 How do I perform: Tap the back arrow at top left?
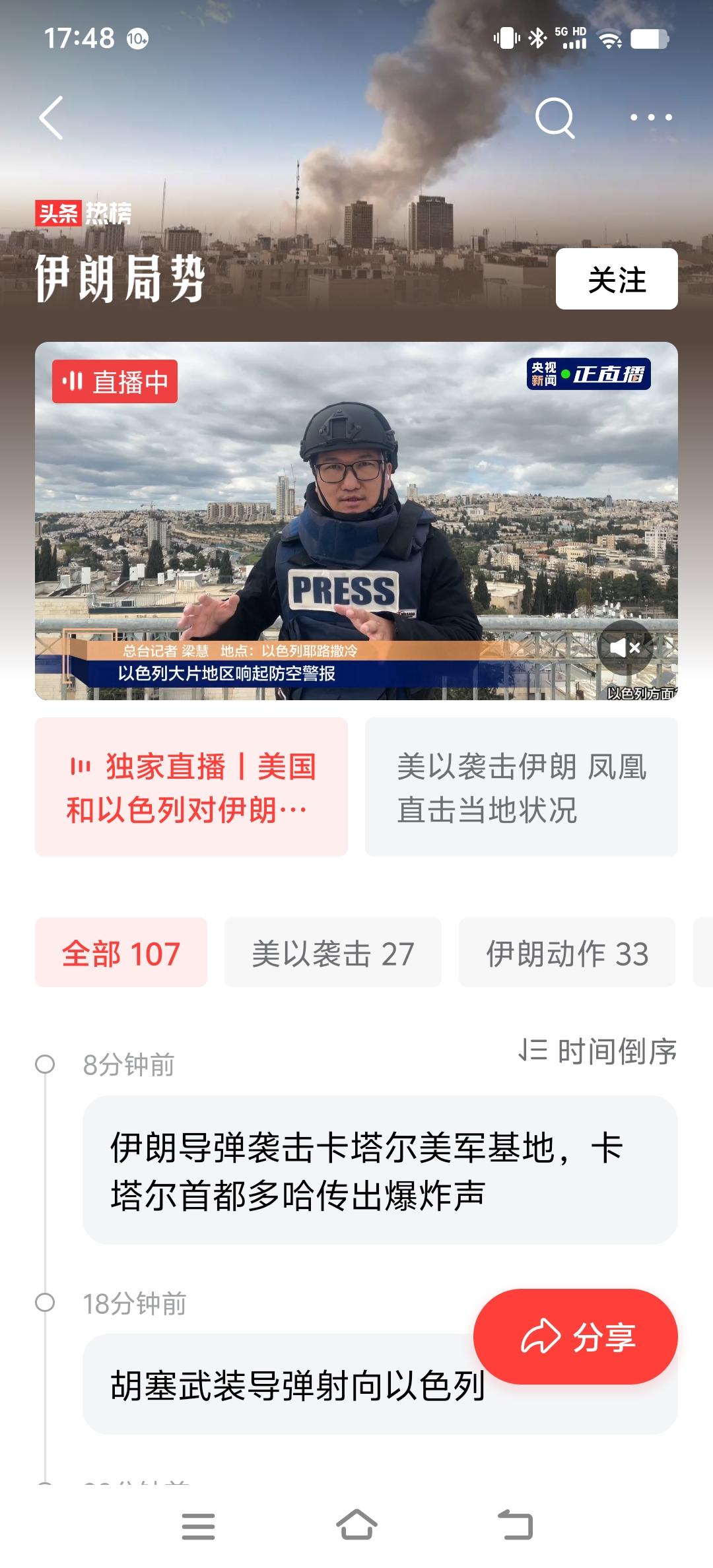coord(50,117)
